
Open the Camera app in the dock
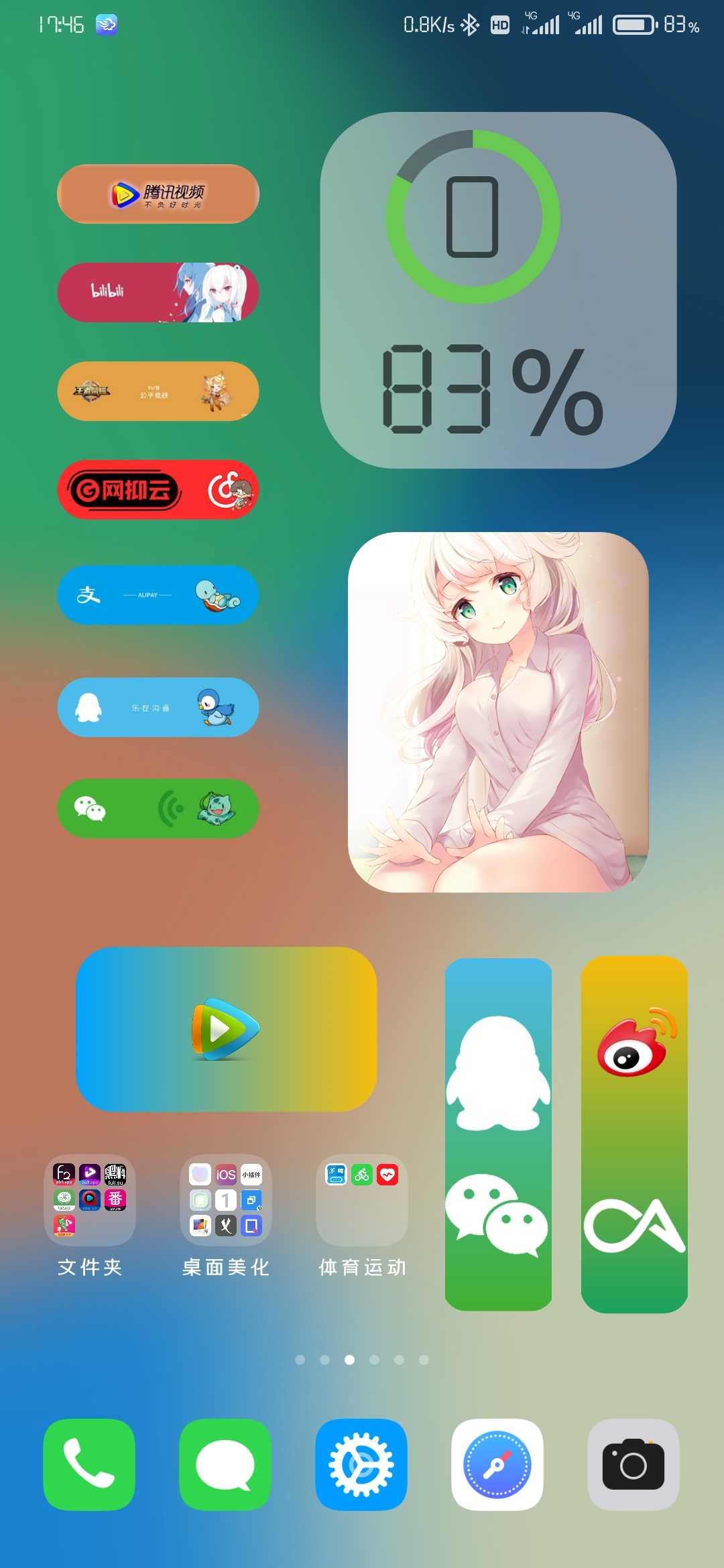pyautogui.click(x=633, y=1465)
